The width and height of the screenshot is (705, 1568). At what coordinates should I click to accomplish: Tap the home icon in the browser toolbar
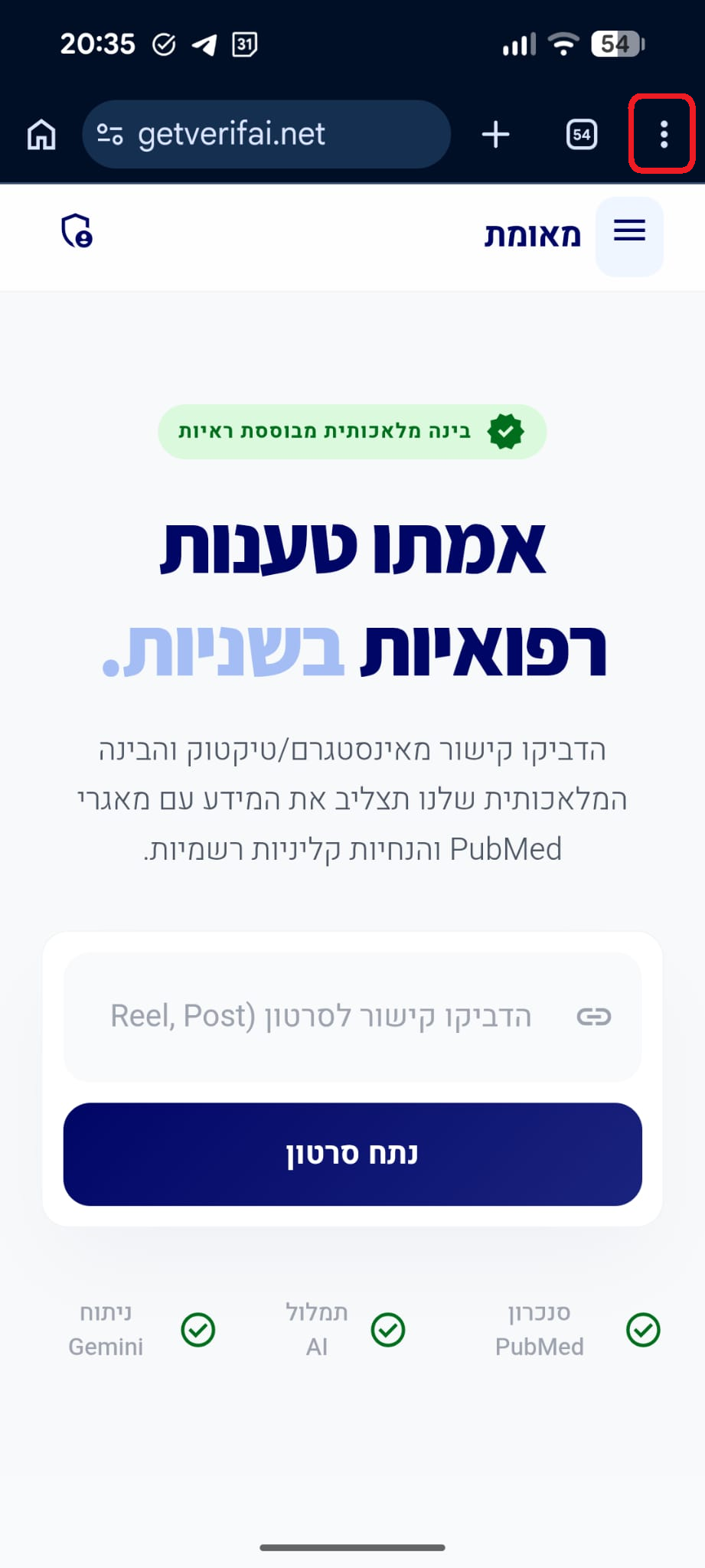(40, 134)
